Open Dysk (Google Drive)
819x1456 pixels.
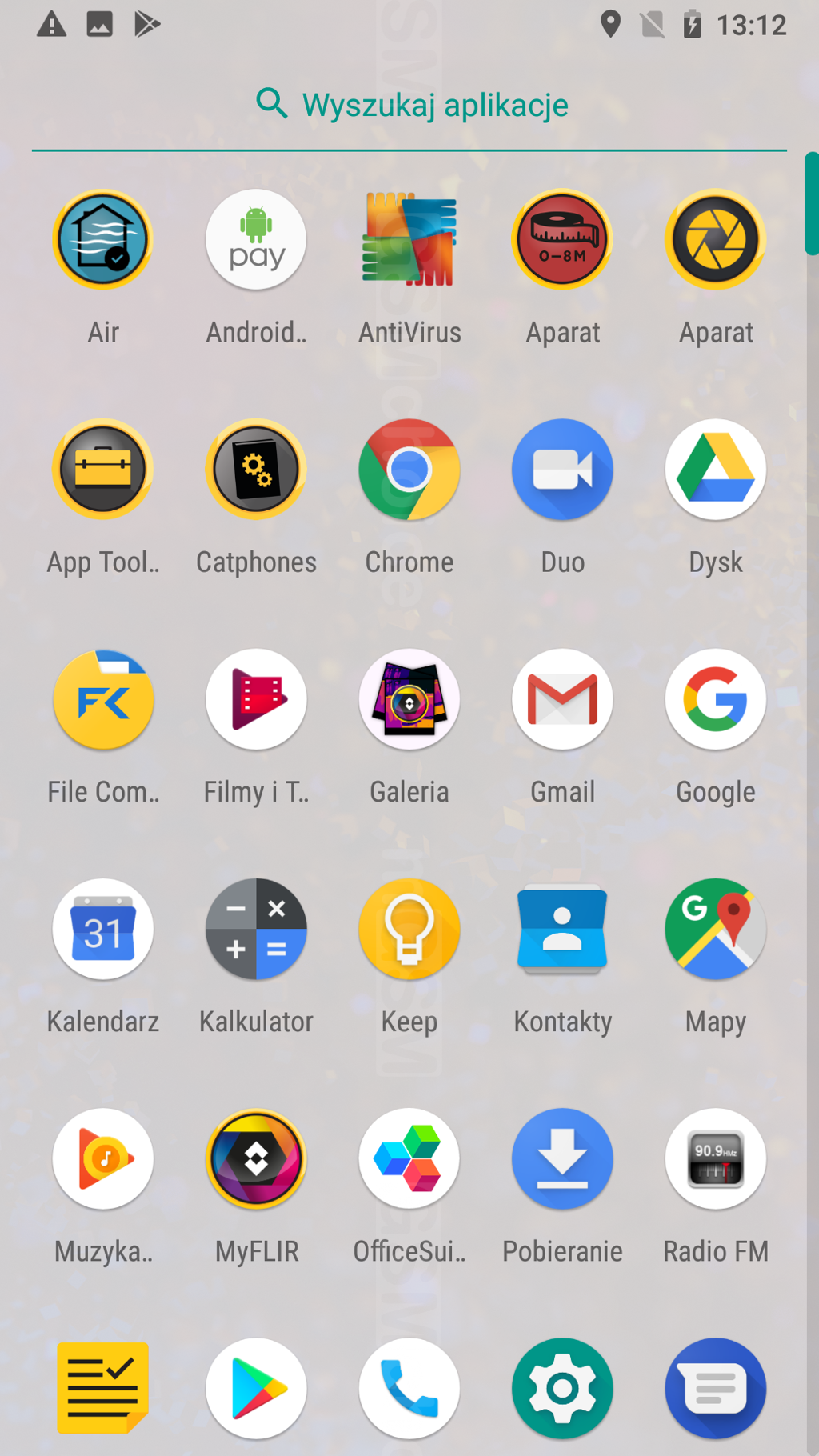[716, 470]
